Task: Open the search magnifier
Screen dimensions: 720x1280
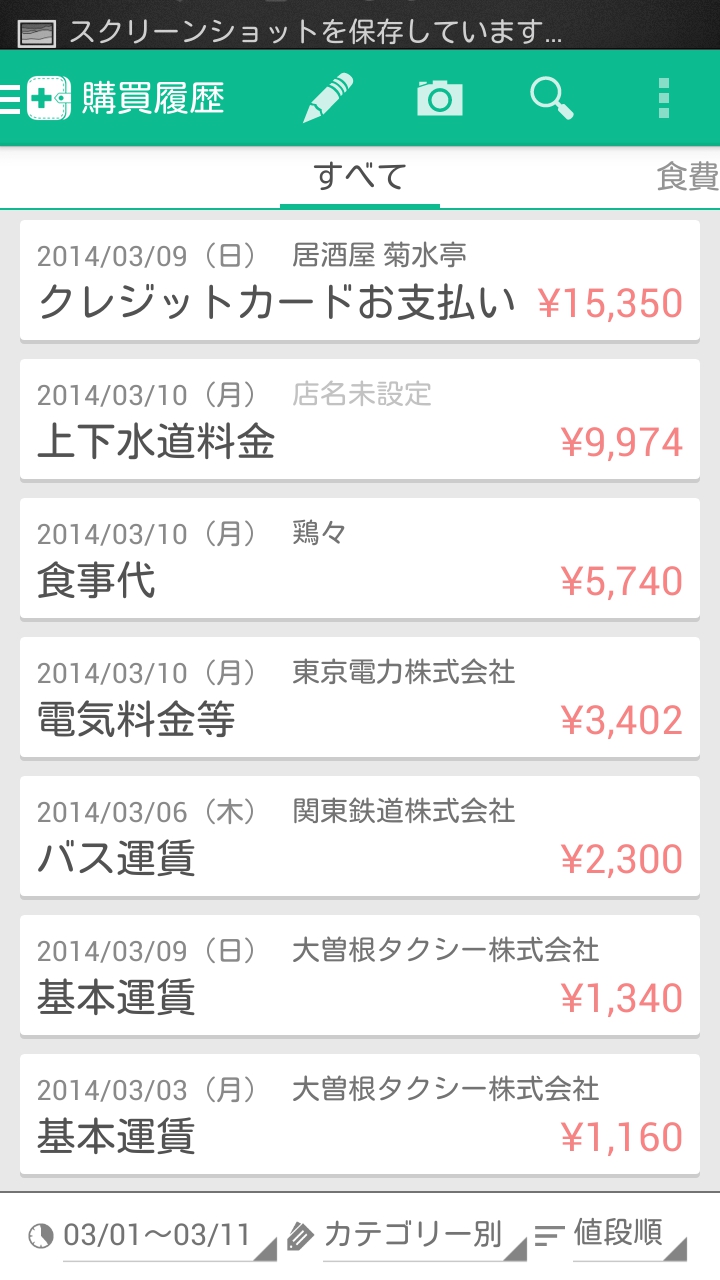Action: pyautogui.click(x=550, y=98)
